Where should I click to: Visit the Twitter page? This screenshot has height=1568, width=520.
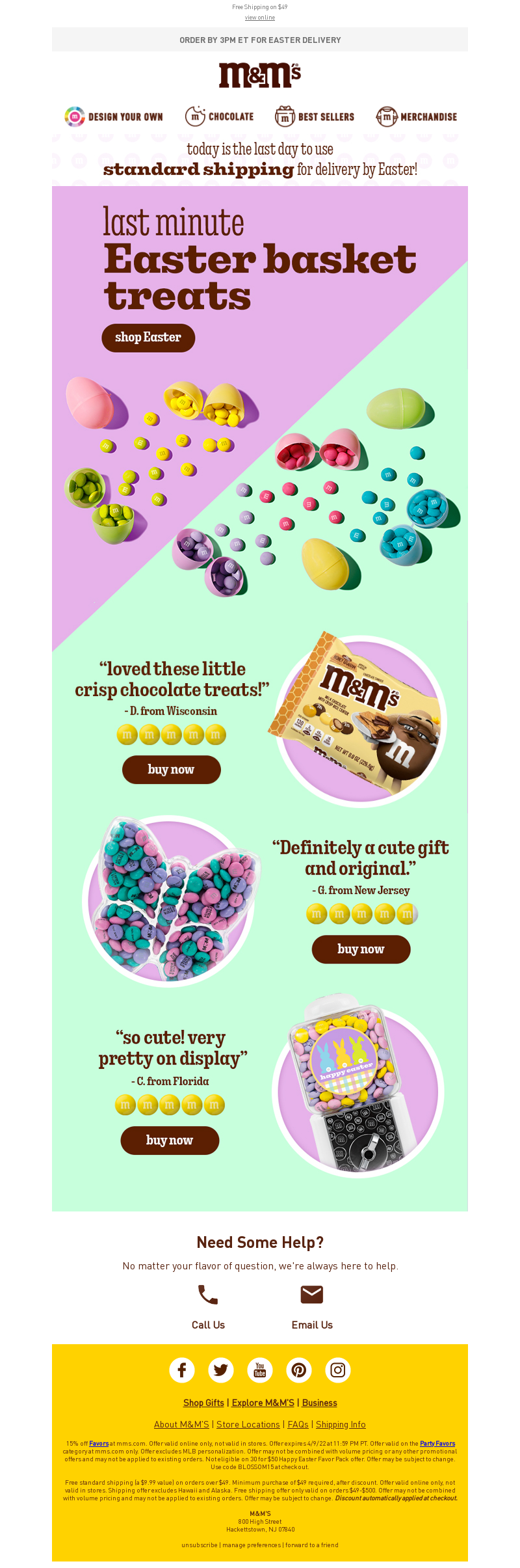(x=221, y=1370)
